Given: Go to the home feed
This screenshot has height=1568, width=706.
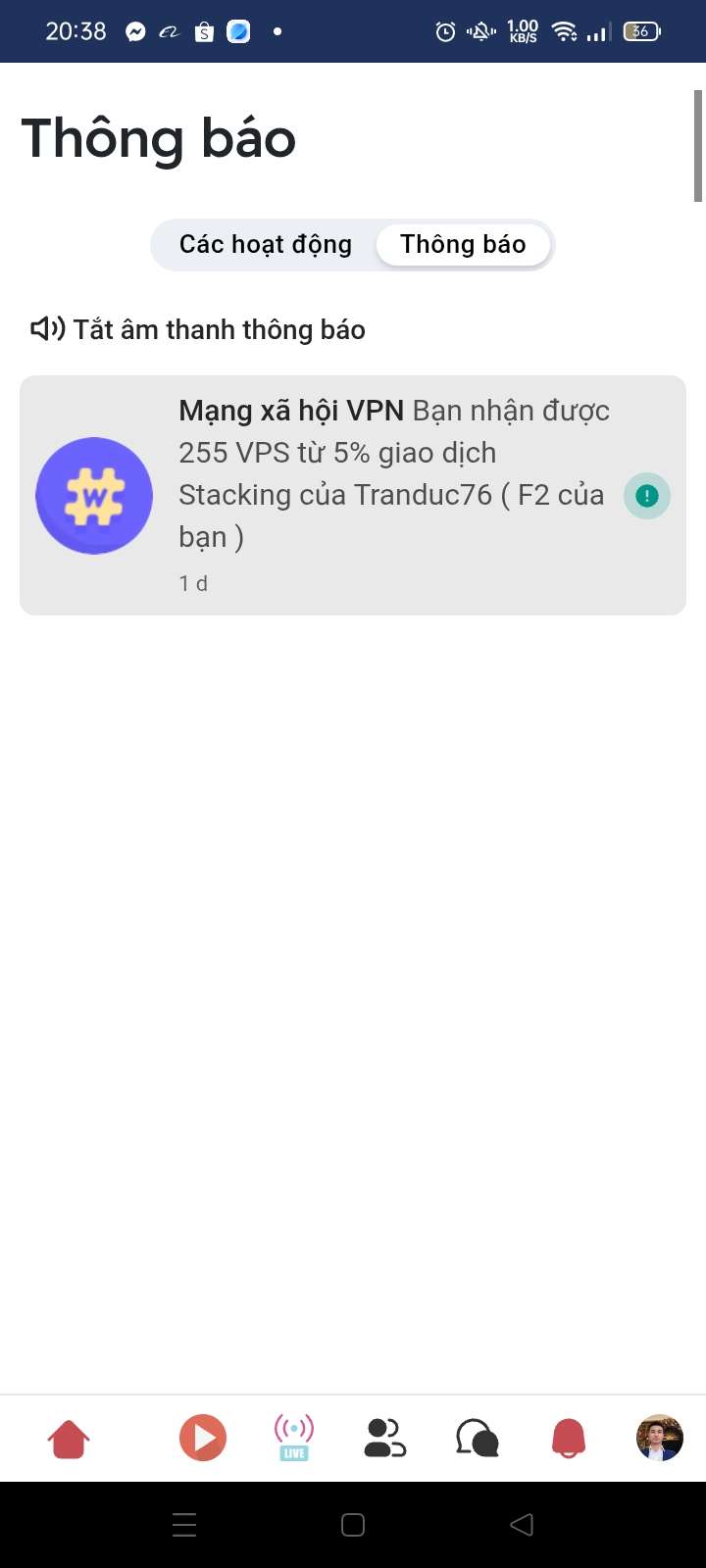Looking at the screenshot, I should click(69, 1439).
